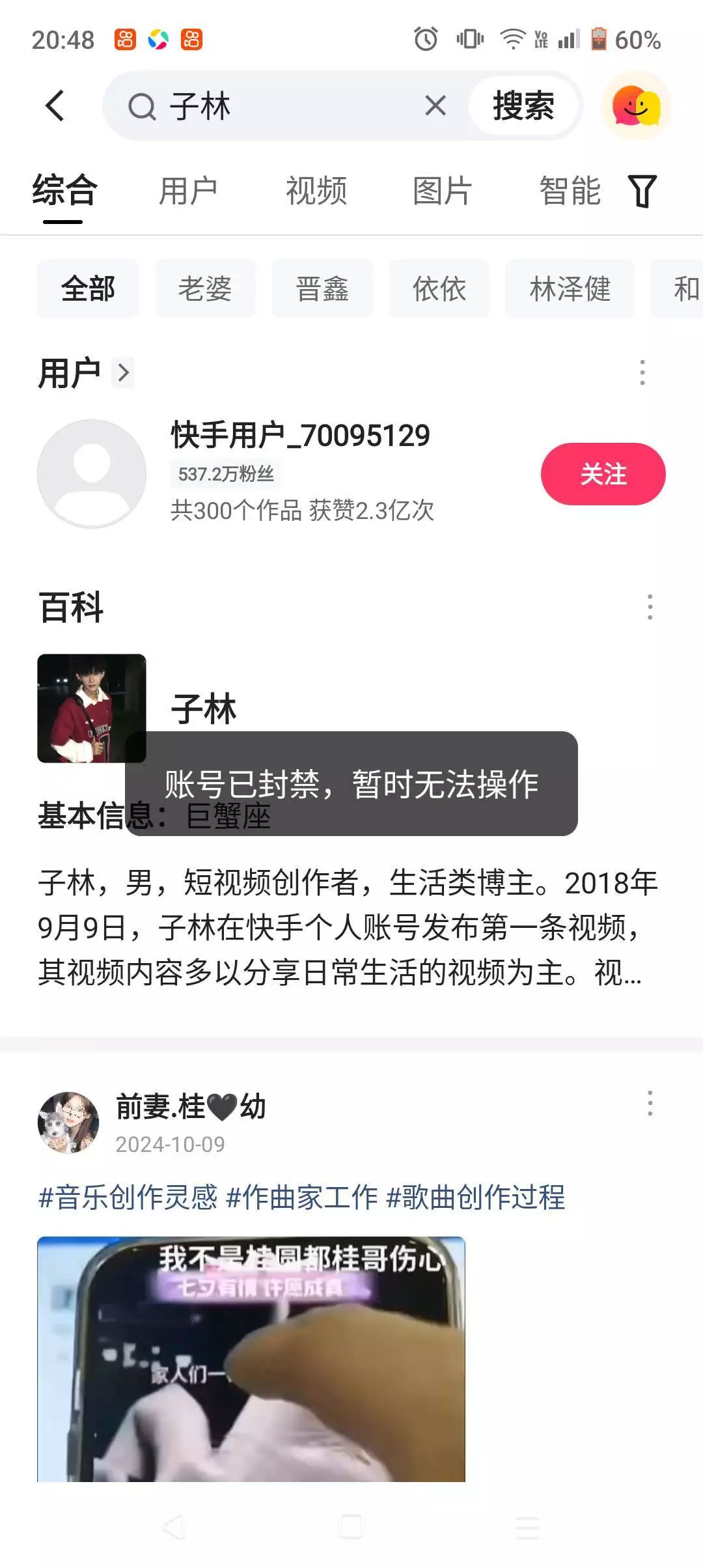Image resolution: width=703 pixels, height=1568 pixels.
Task: Switch to the 用户 tab
Action: tap(188, 191)
